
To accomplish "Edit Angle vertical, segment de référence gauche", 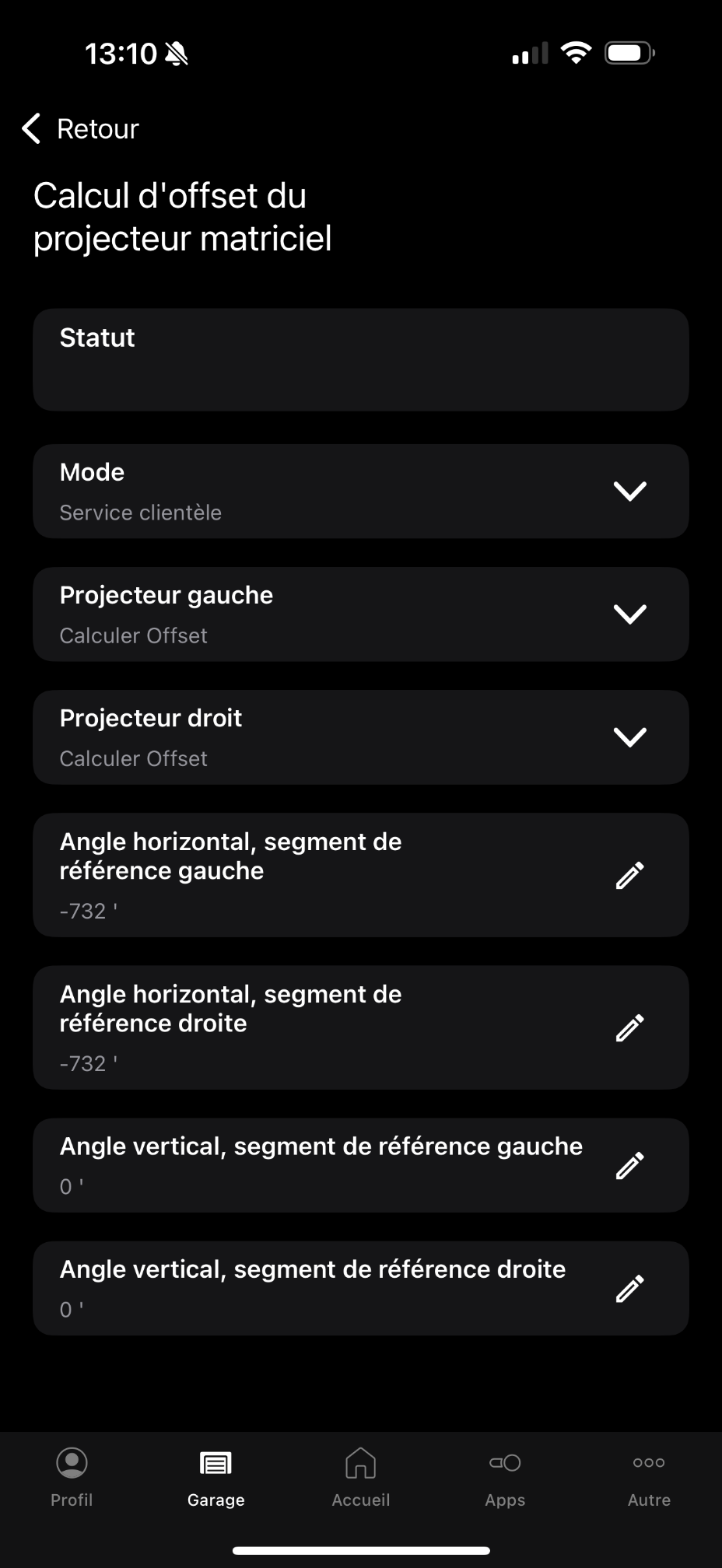I will [x=629, y=1165].
